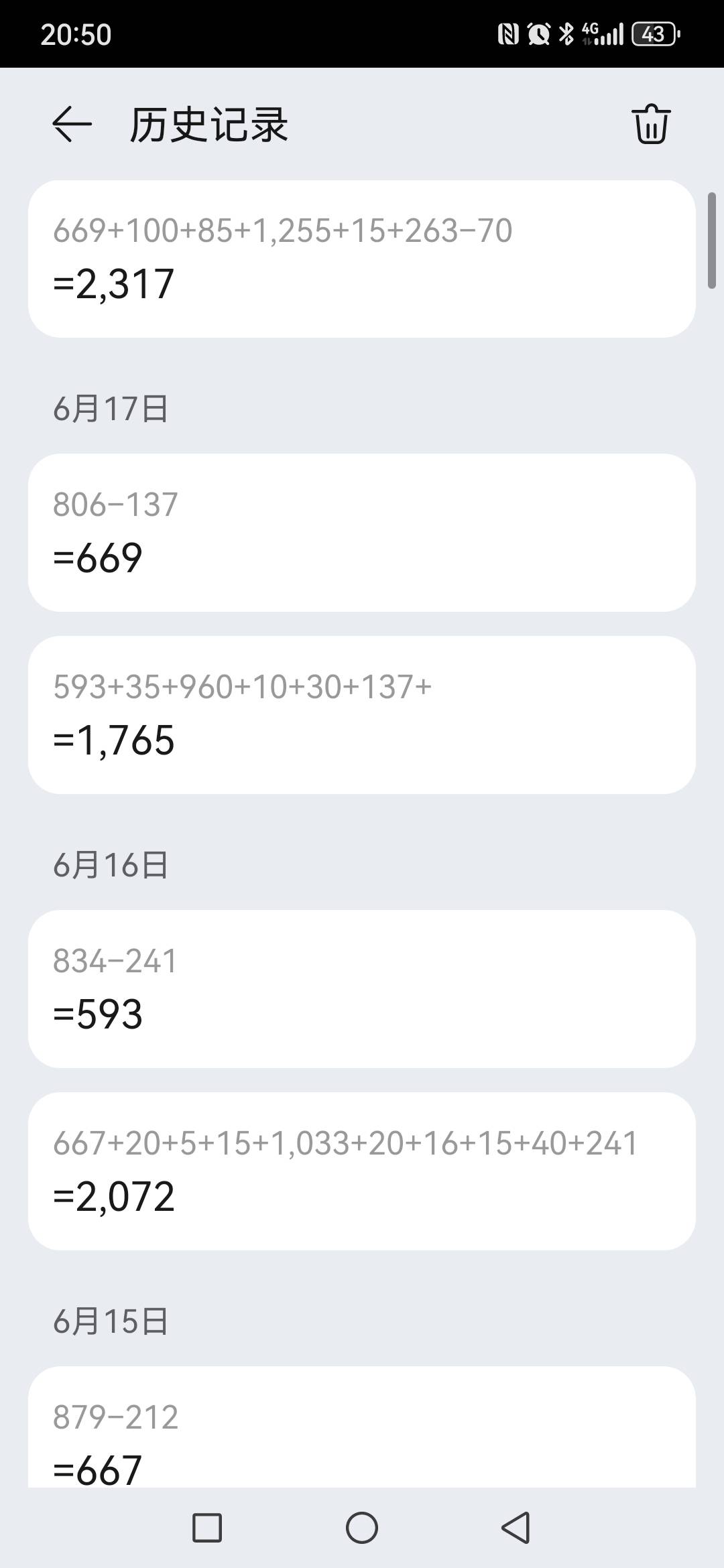Open the calculation with result 2,317
This screenshot has height=1568, width=724.
361,259
